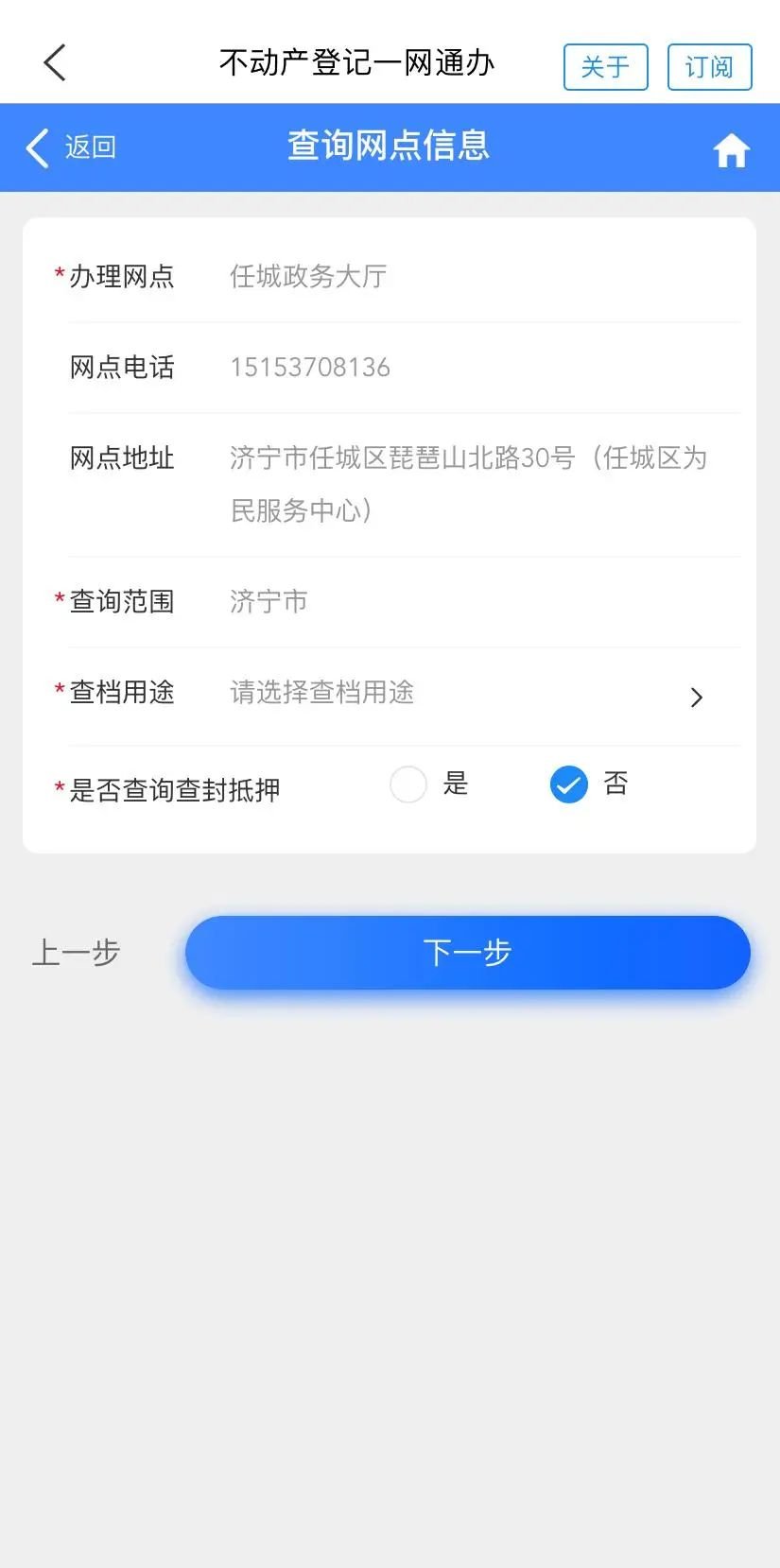This screenshot has height=1568, width=780.
Task: Tap the 订阅 (Subscribe) button
Action: coord(709,67)
